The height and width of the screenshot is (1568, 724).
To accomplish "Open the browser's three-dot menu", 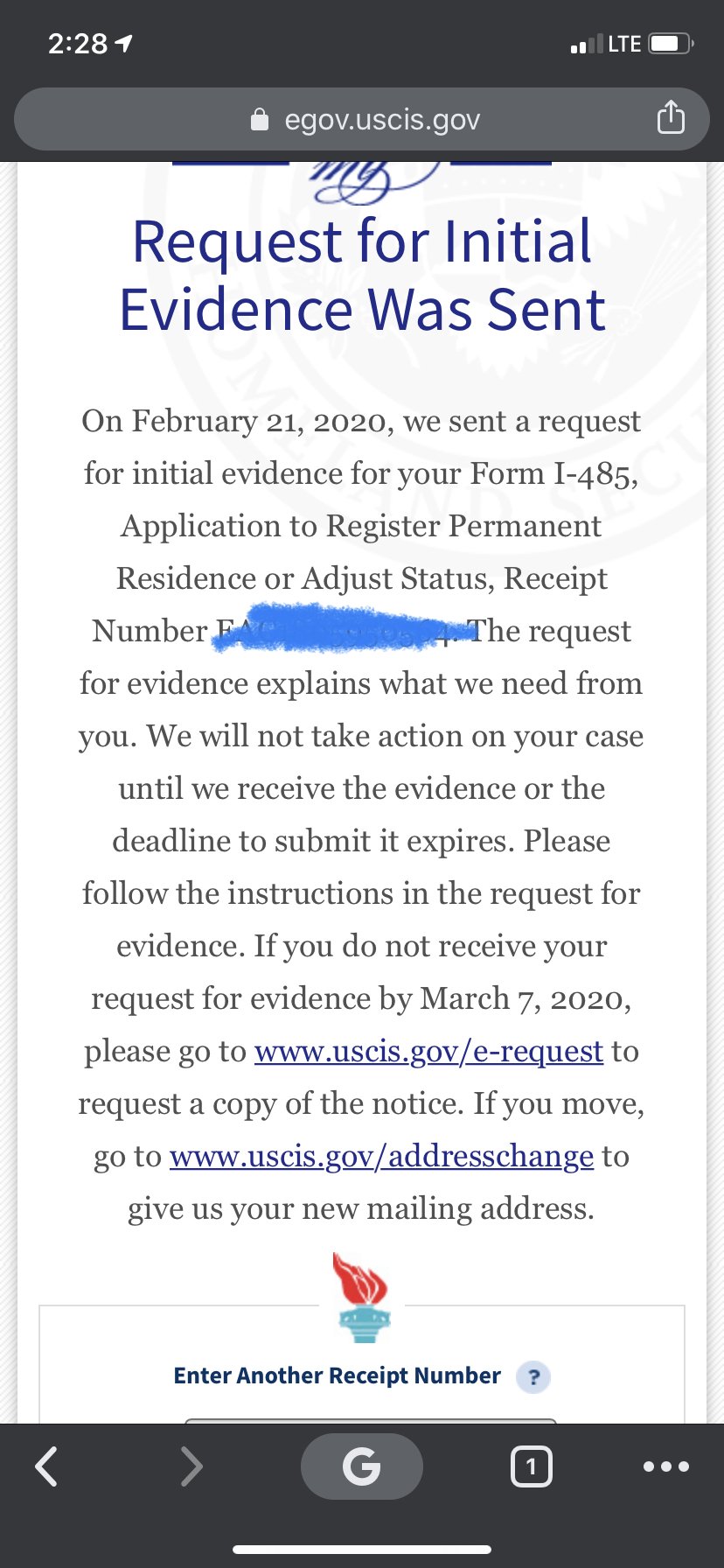I will [x=665, y=1466].
